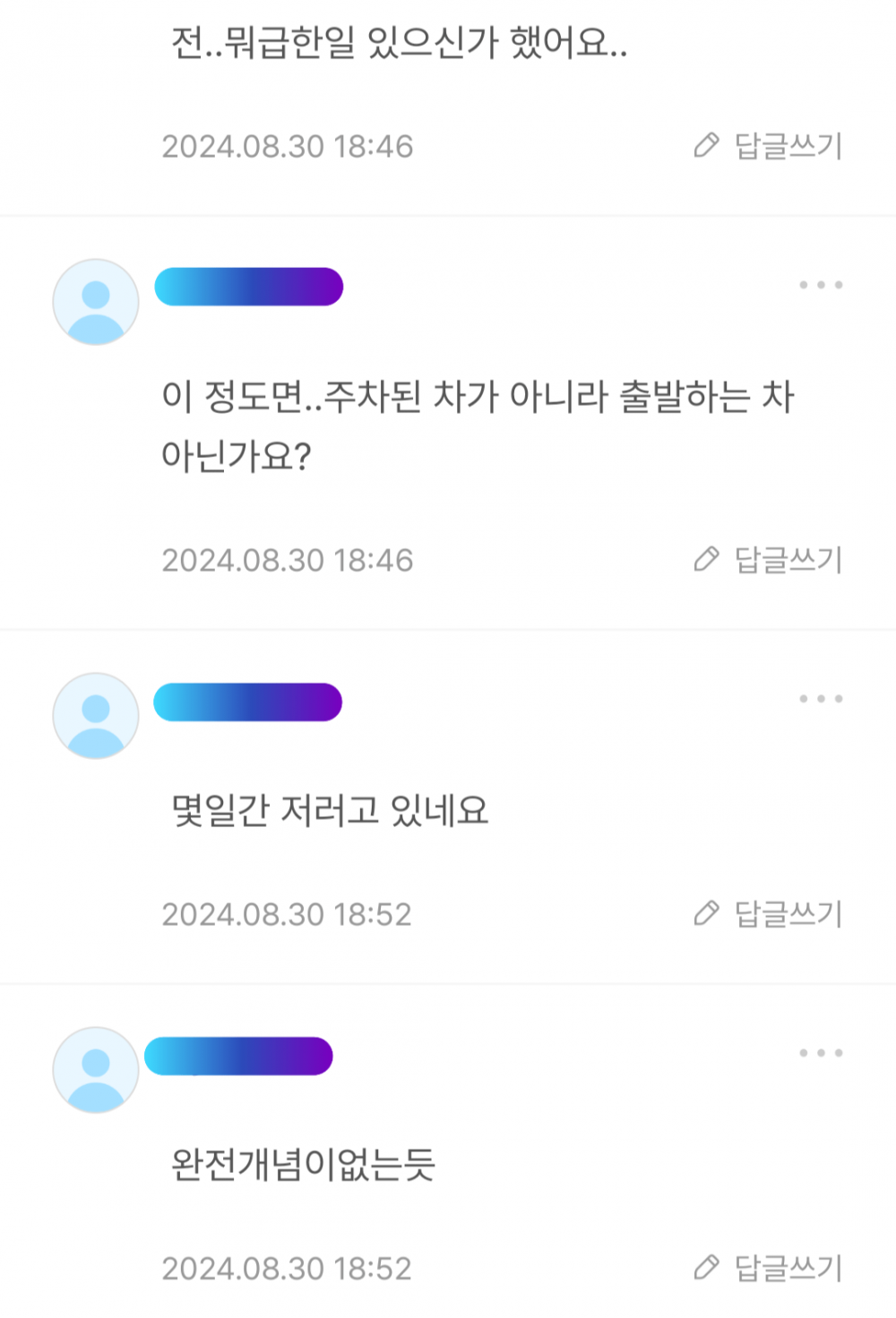This screenshot has height=1318, width=896.
Task: Tap 답글쓰기 under '이 정도면..주차된 차가 아니라'
Action: pyautogui.click(x=769, y=559)
